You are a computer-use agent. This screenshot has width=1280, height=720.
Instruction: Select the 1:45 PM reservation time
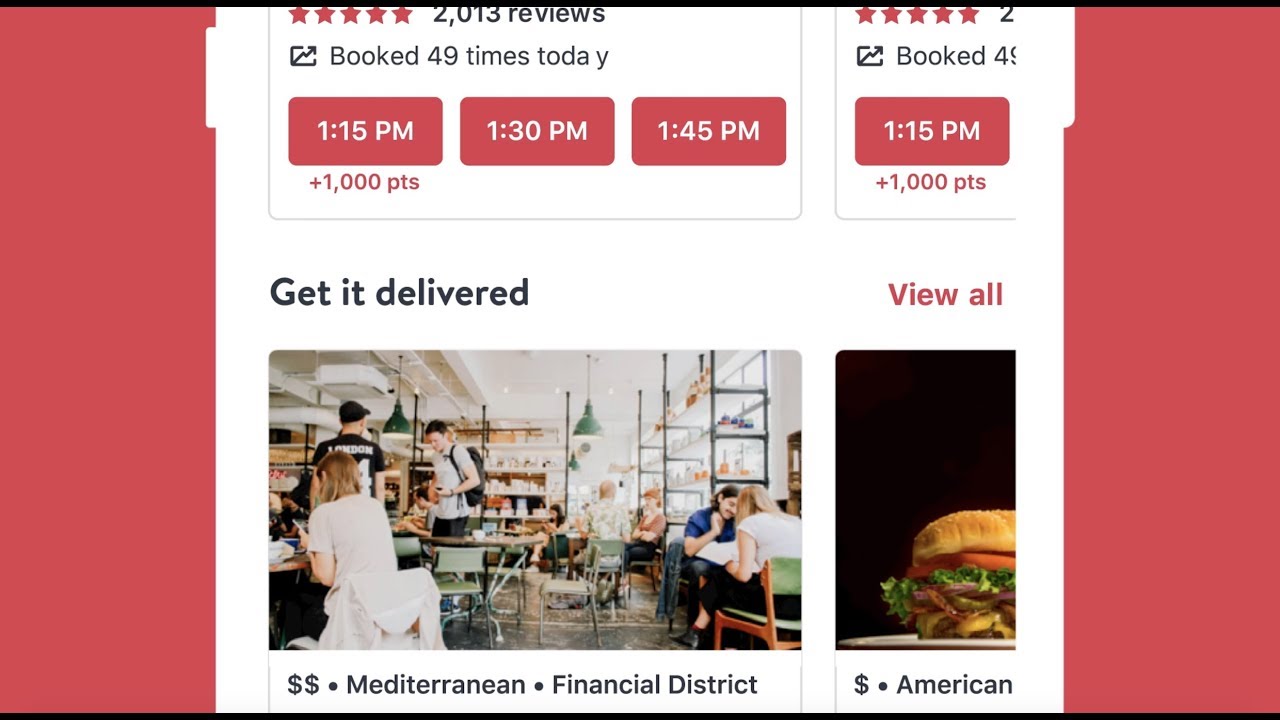[x=708, y=131]
